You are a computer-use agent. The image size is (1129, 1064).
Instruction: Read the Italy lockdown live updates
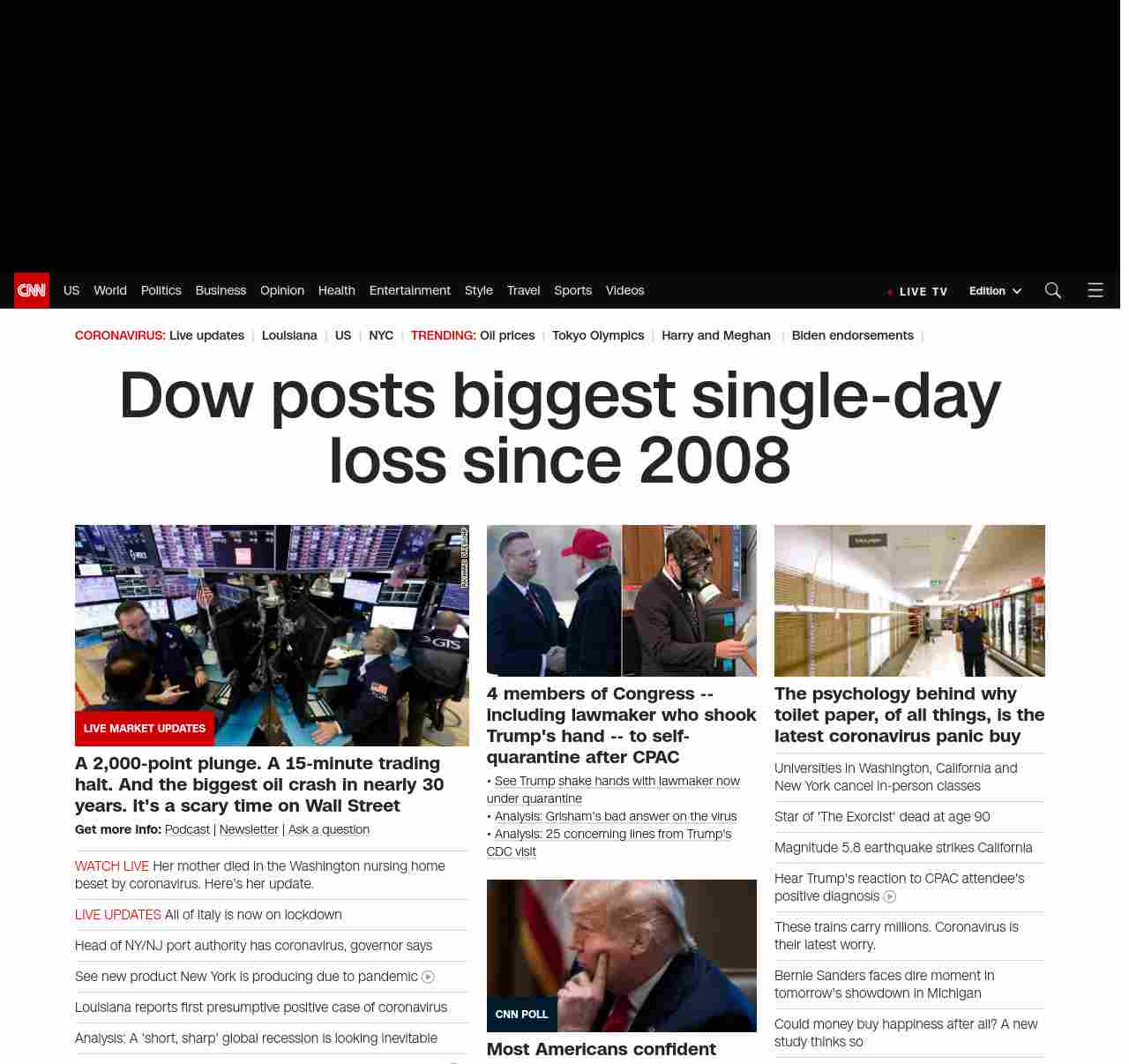tap(253, 915)
